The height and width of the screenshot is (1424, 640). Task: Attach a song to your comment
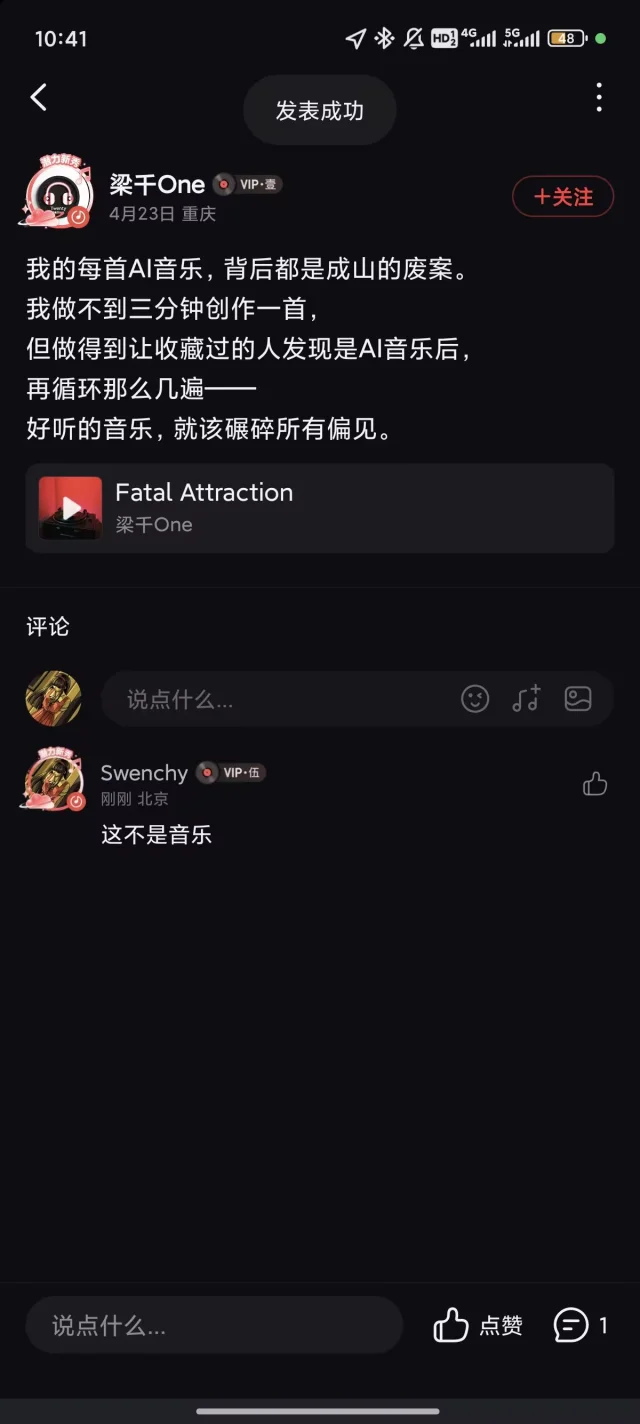(x=527, y=699)
